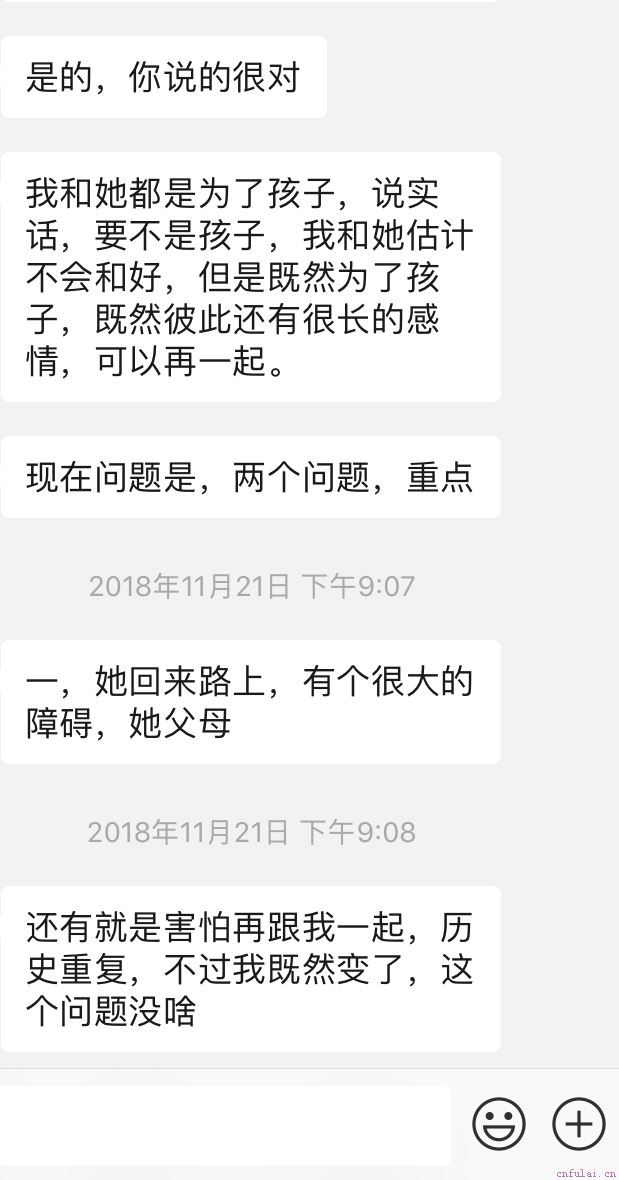The height and width of the screenshot is (1180, 619).
Task: Open the emoji picker
Action: coord(499,1124)
